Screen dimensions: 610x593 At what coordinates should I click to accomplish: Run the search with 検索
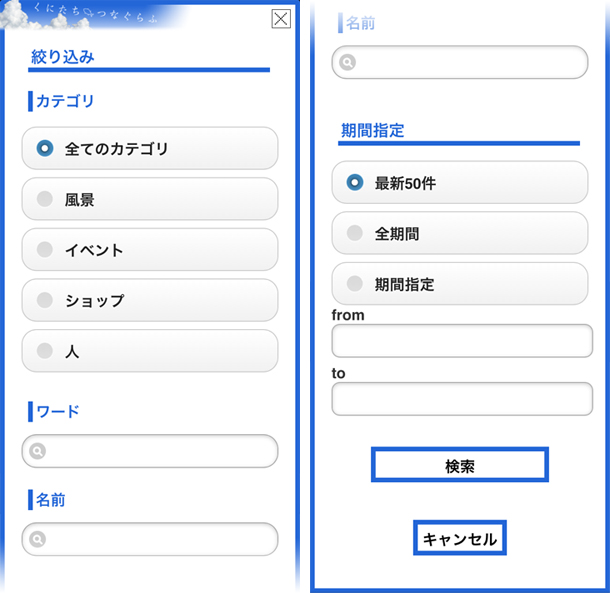click(460, 465)
